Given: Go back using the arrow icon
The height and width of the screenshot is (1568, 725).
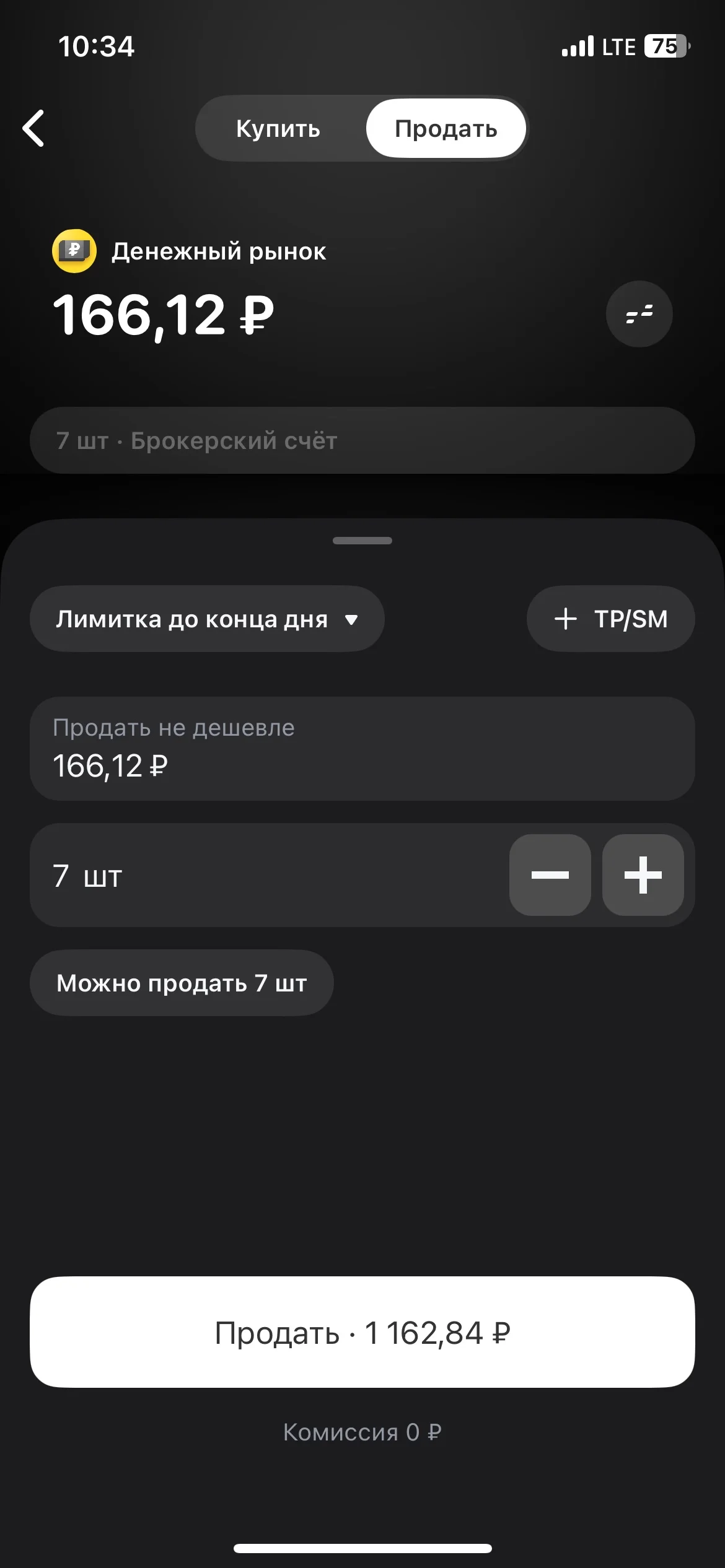Looking at the screenshot, I should point(33,128).
